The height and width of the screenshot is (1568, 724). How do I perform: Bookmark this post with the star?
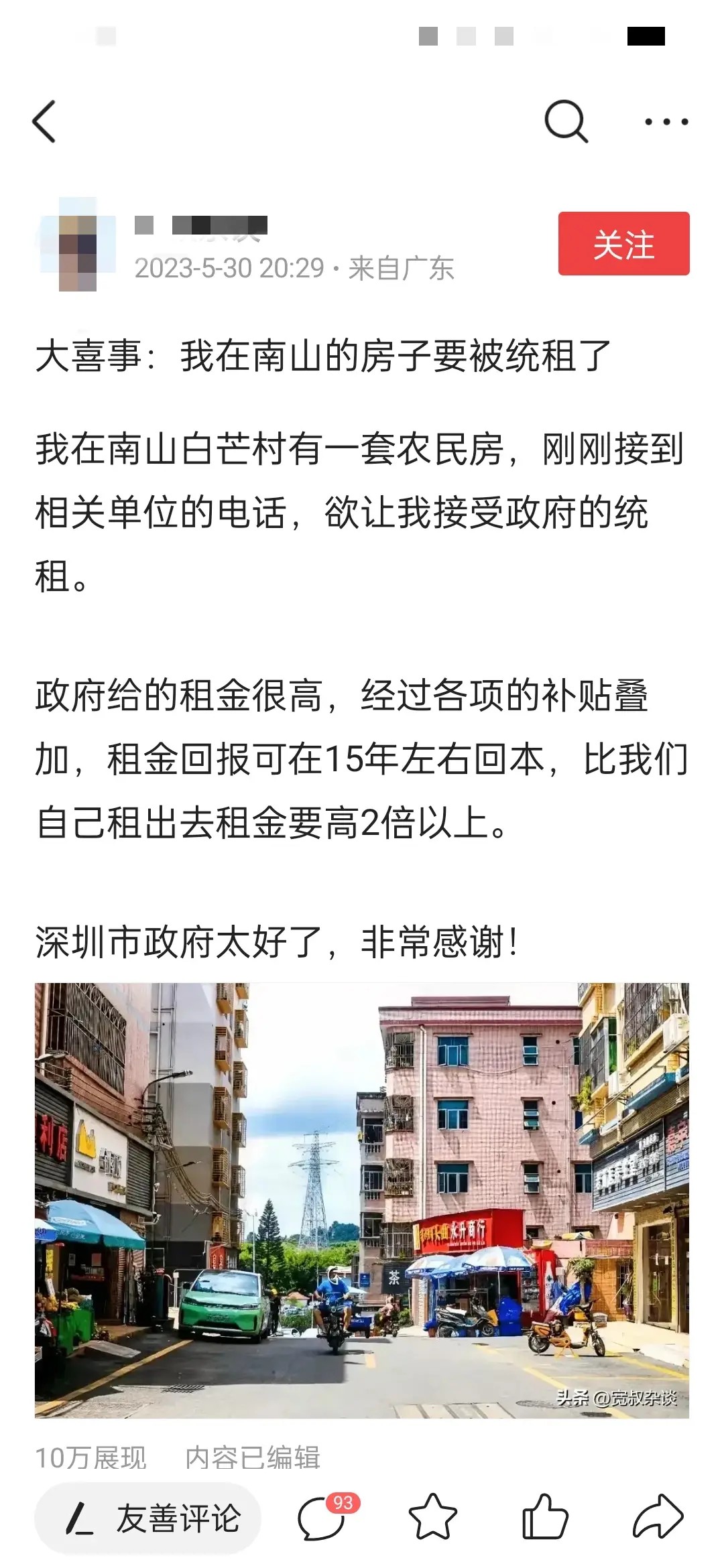432,1518
